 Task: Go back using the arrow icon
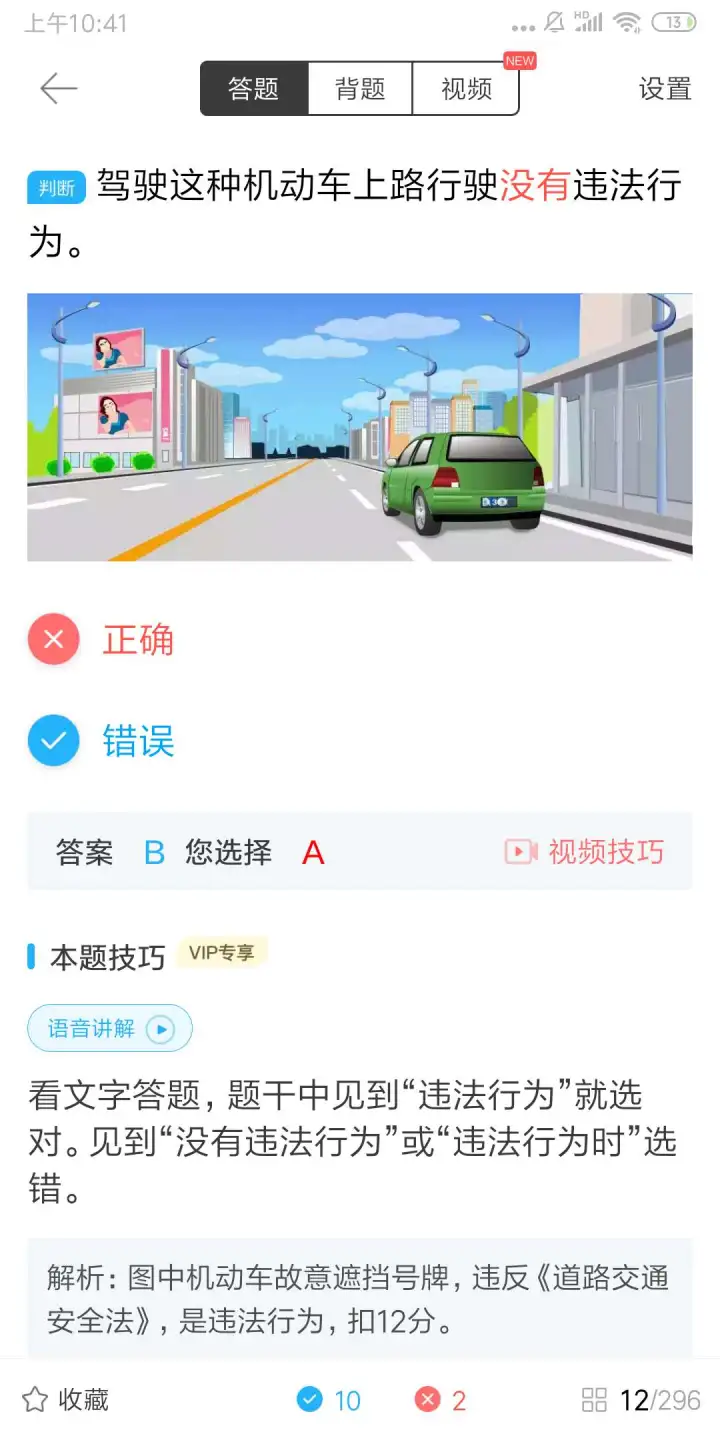(x=58, y=89)
